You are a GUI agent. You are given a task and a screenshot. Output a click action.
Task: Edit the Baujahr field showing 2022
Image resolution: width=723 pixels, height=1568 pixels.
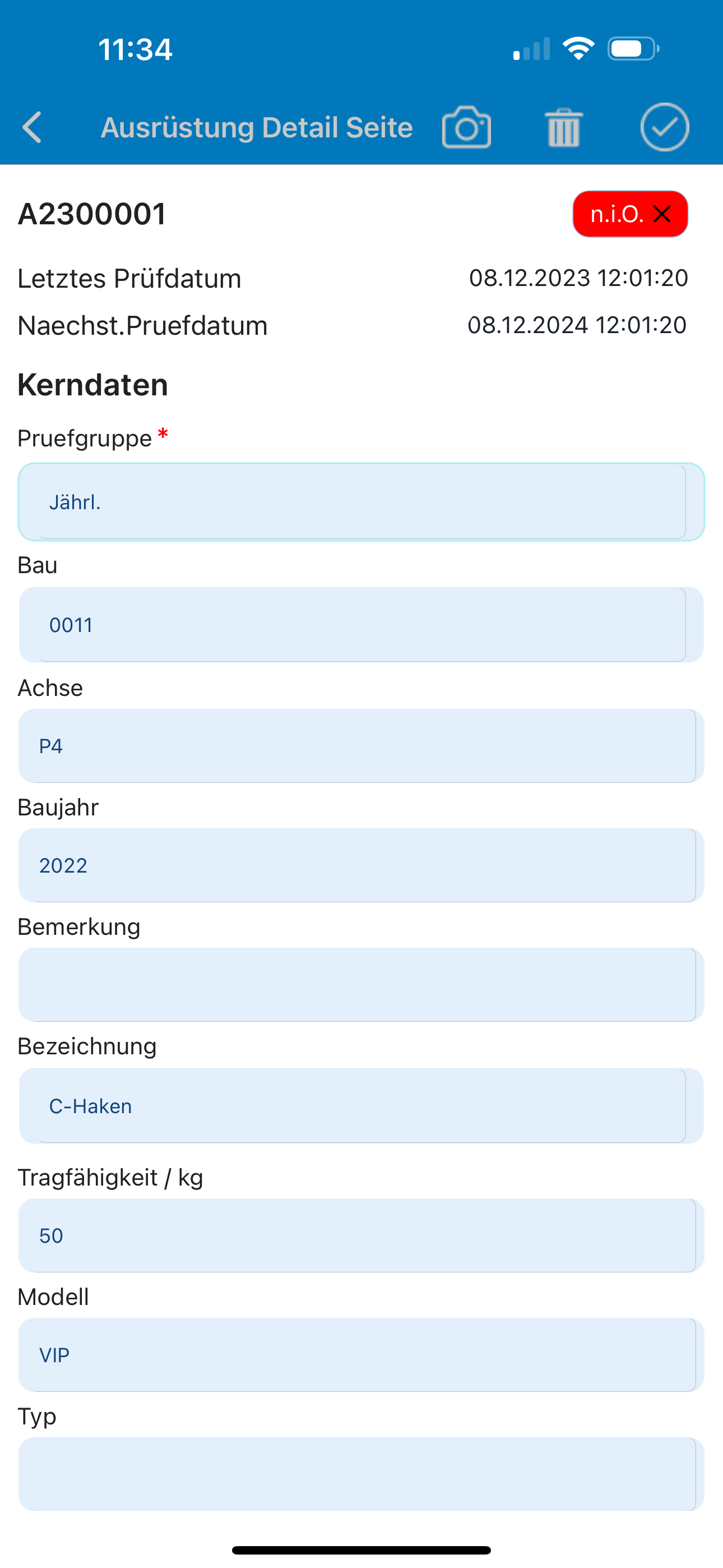pyautogui.click(x=361, y=865)
